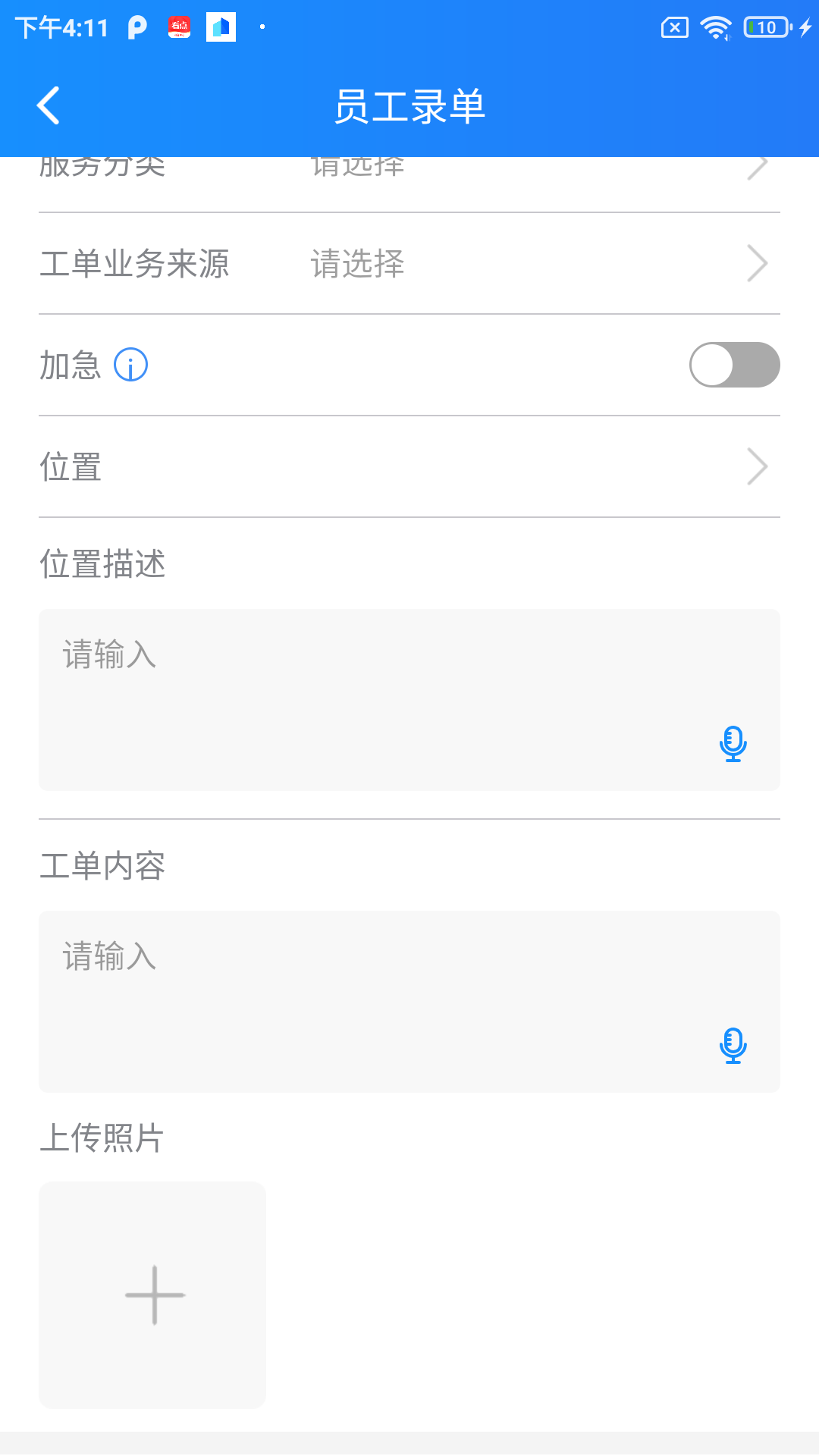819x1456 pixels.
Task: Tap the back arrow to leave 员工录单
Action: tap(48, 105)
